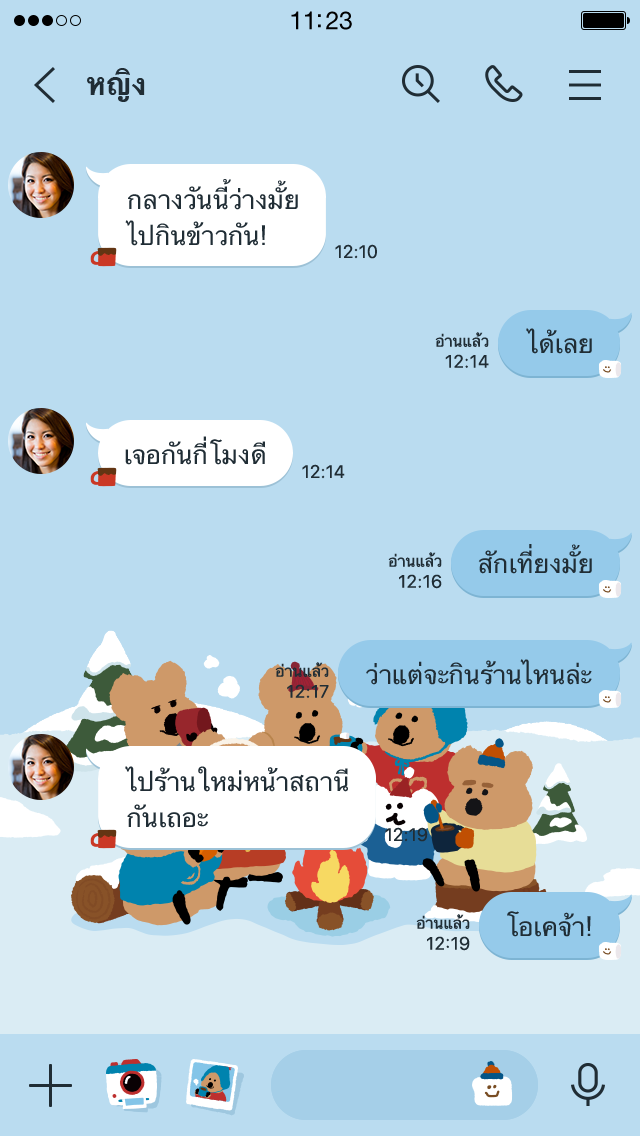This screenshot has width=640, height=1136.
Task: Open หญิง's profile picture beside lunch invitation
Action: pos(42,185)
